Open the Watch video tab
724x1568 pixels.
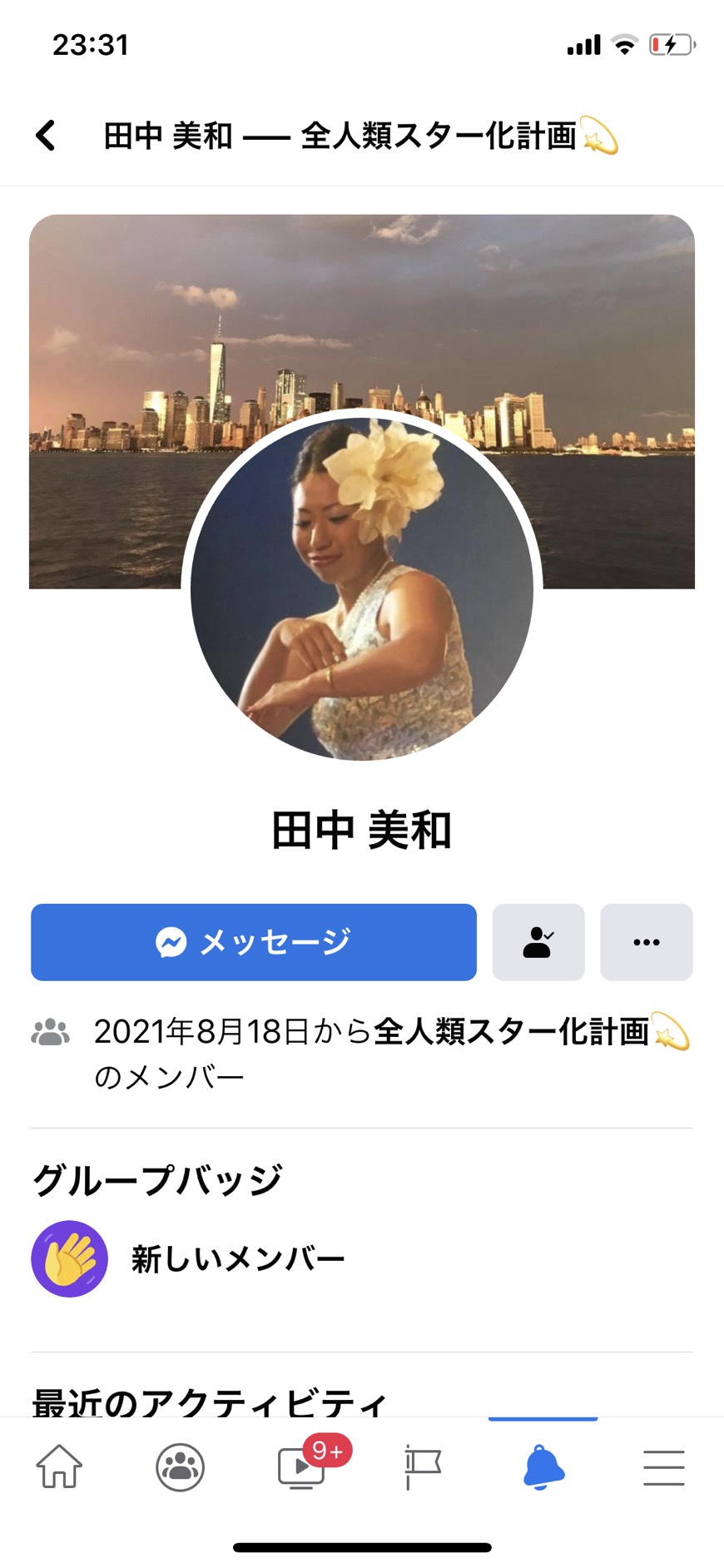pos(301,1466)
